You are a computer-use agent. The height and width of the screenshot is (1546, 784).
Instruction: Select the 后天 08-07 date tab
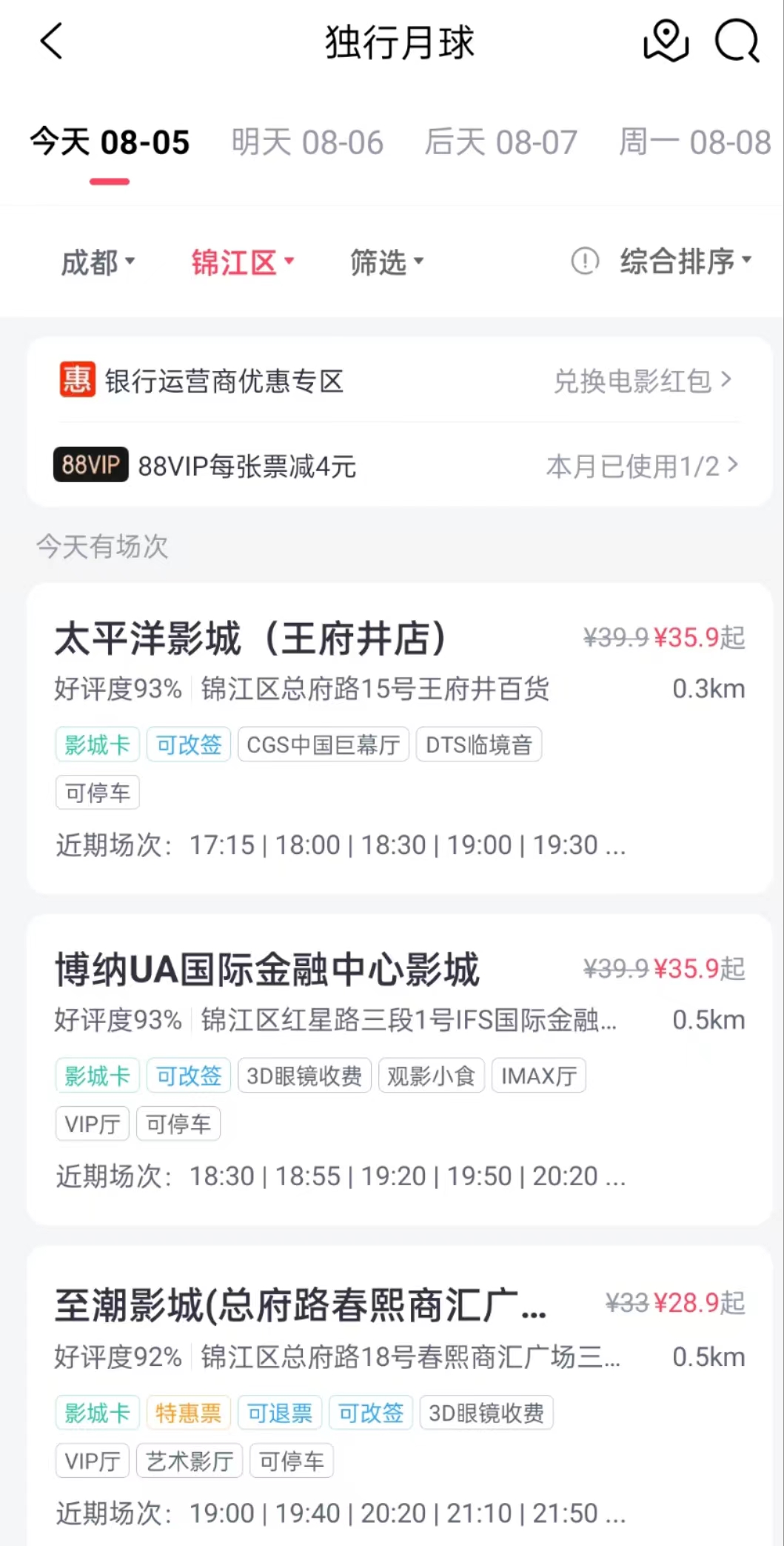point(500,142)
